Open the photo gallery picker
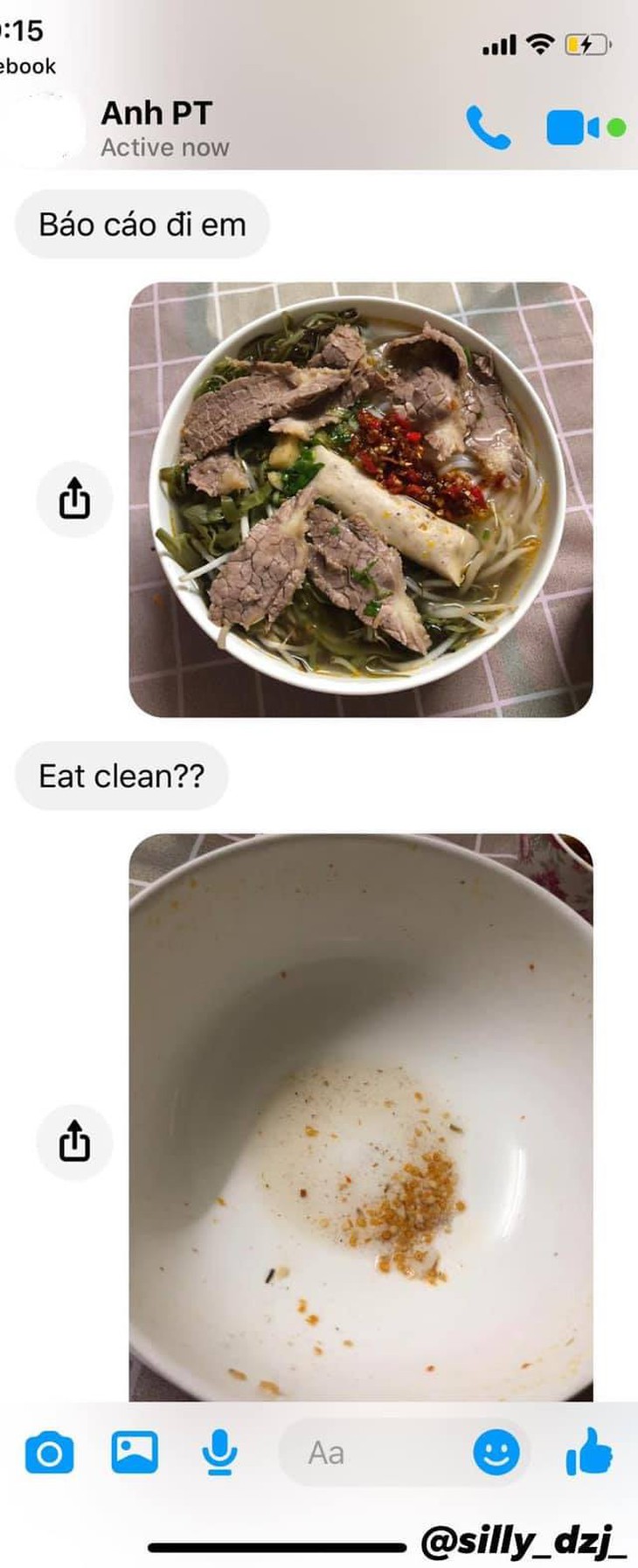The height and width of the screenshot is (1568, 638). (135, 1453)
